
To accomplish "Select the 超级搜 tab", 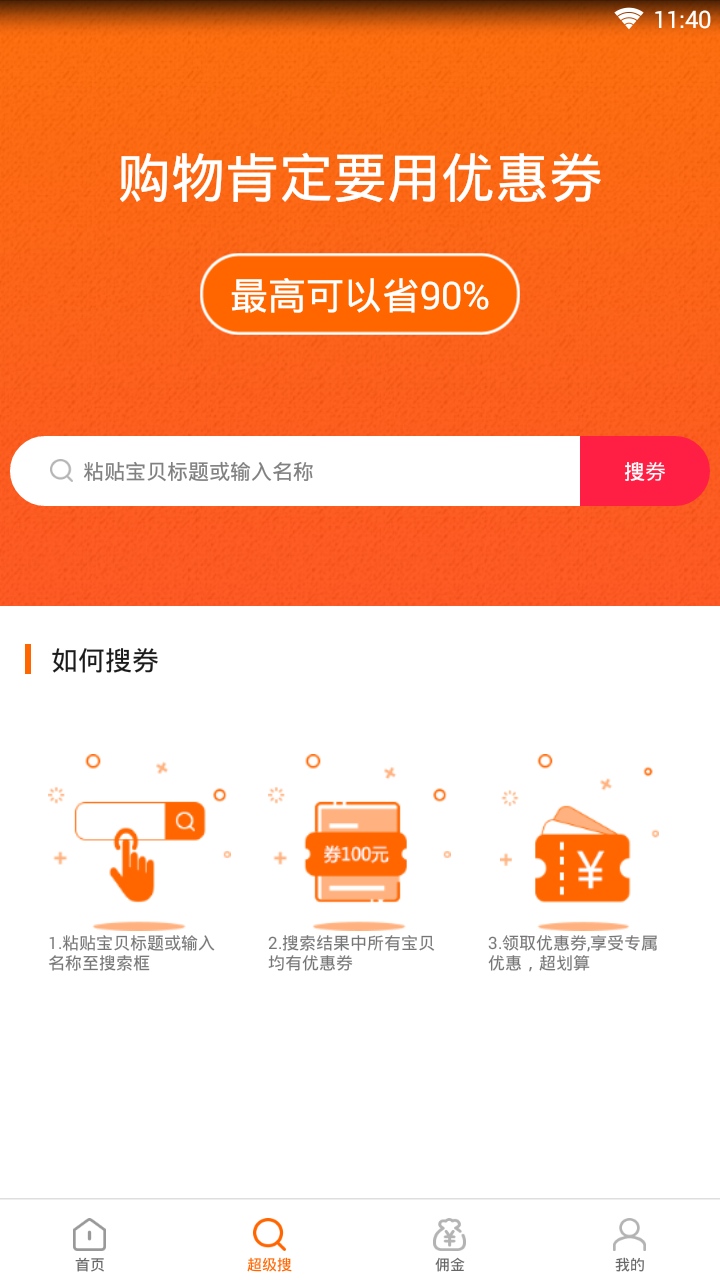I will coord(270,1244).
